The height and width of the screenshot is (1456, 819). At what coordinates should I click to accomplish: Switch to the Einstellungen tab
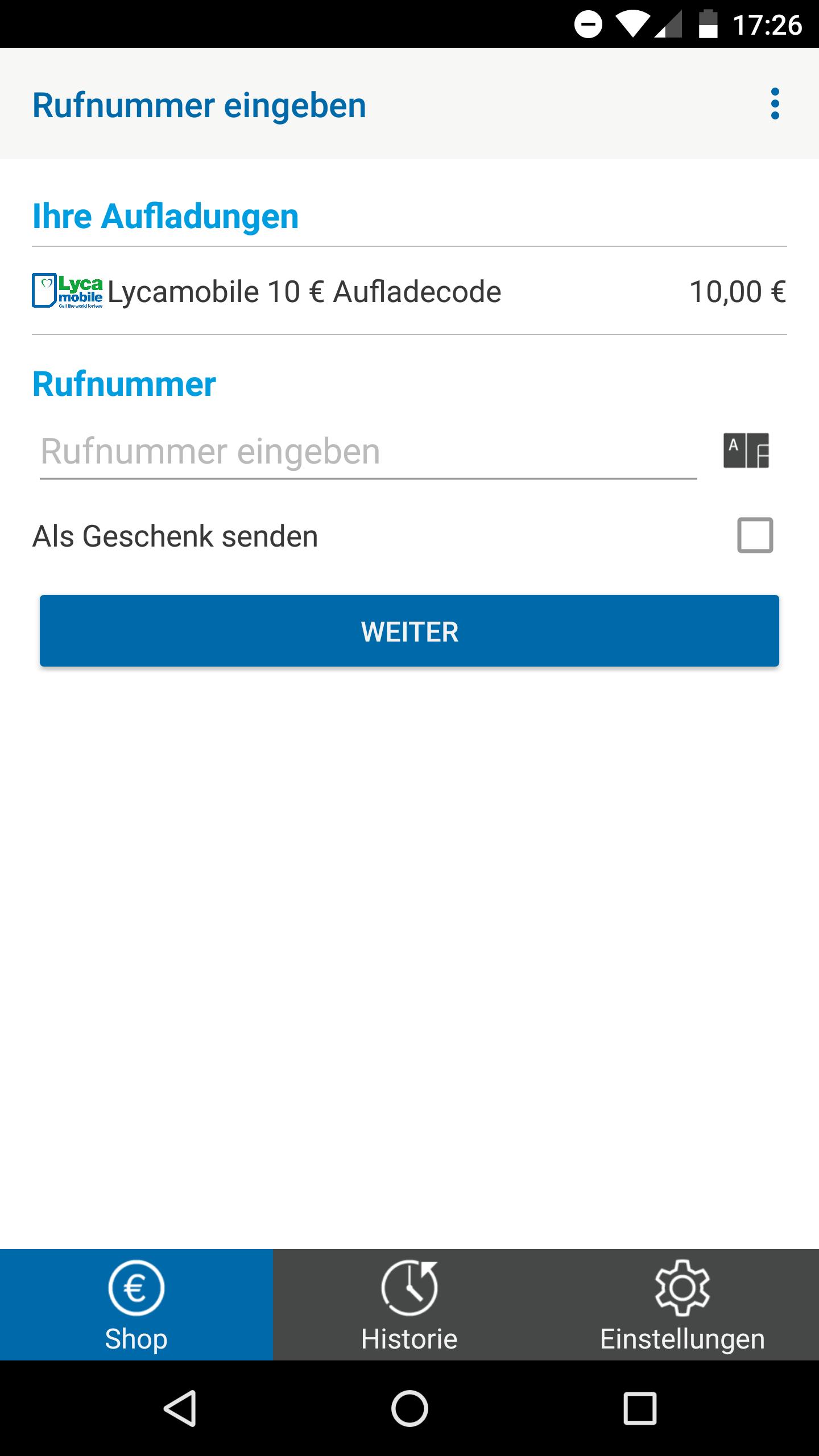pos(682,1308)
